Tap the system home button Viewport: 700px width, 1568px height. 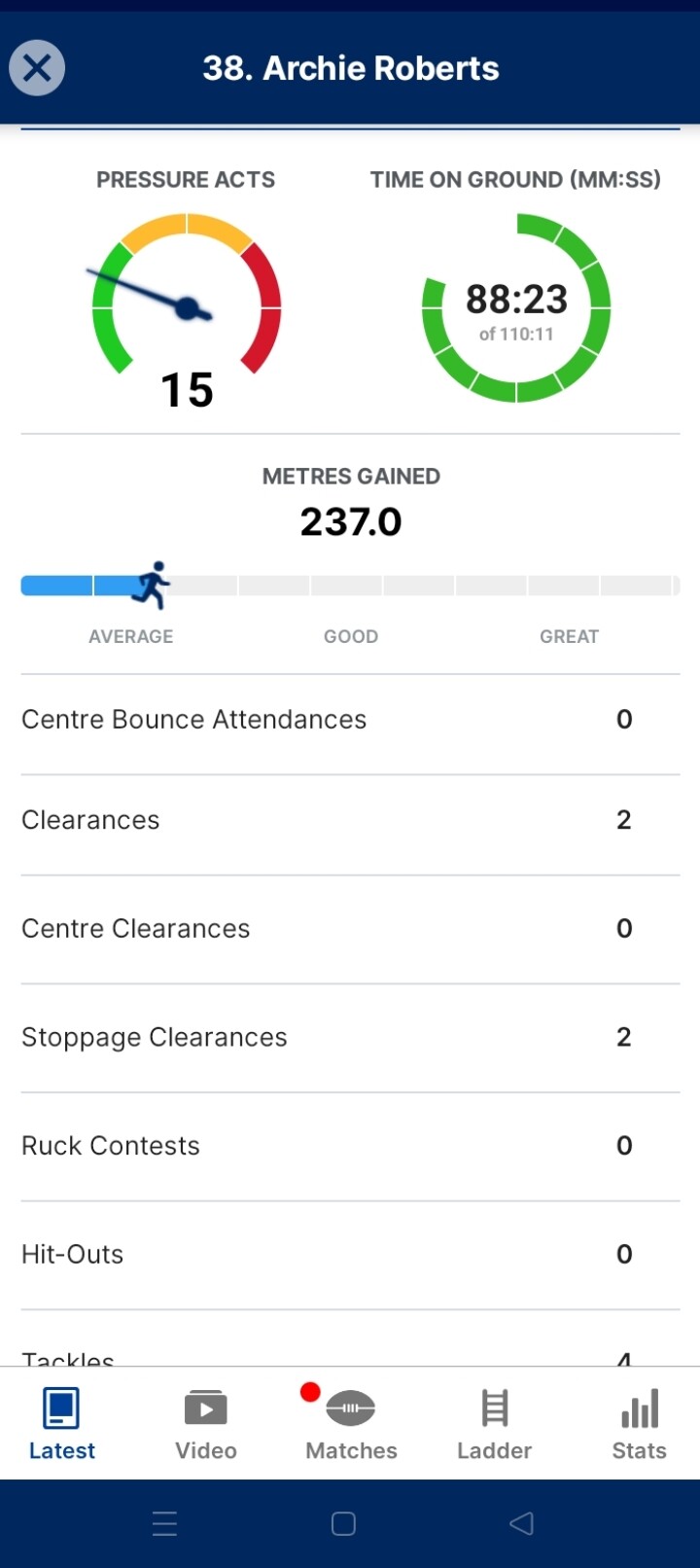click(x=343, y=1523)
